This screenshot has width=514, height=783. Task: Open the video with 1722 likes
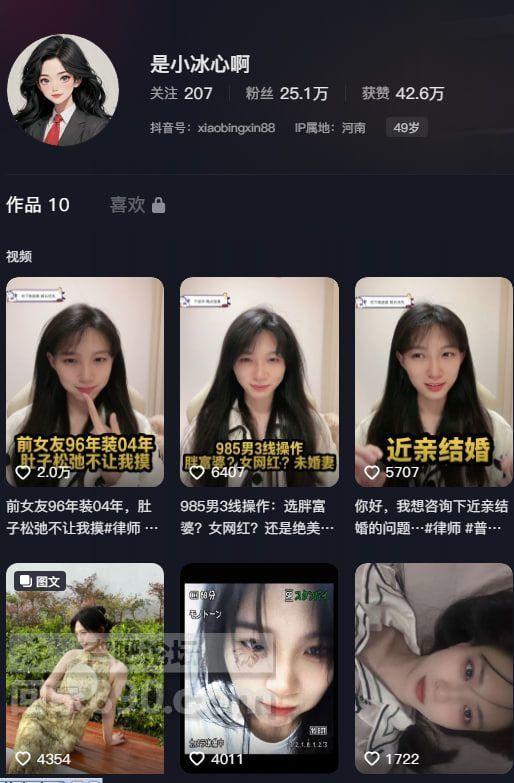434,668
